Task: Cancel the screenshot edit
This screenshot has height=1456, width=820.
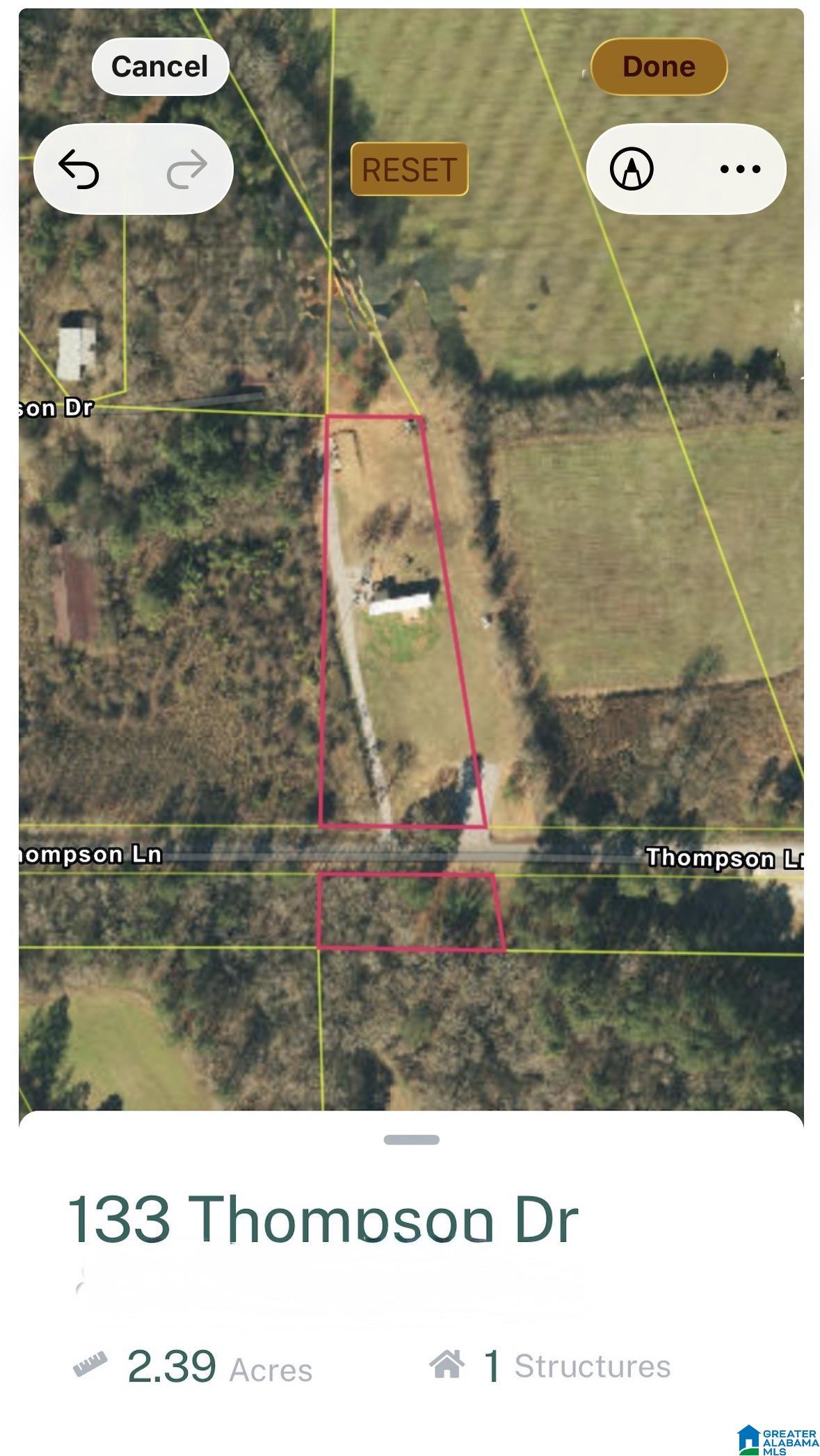Action: point(160,67)
